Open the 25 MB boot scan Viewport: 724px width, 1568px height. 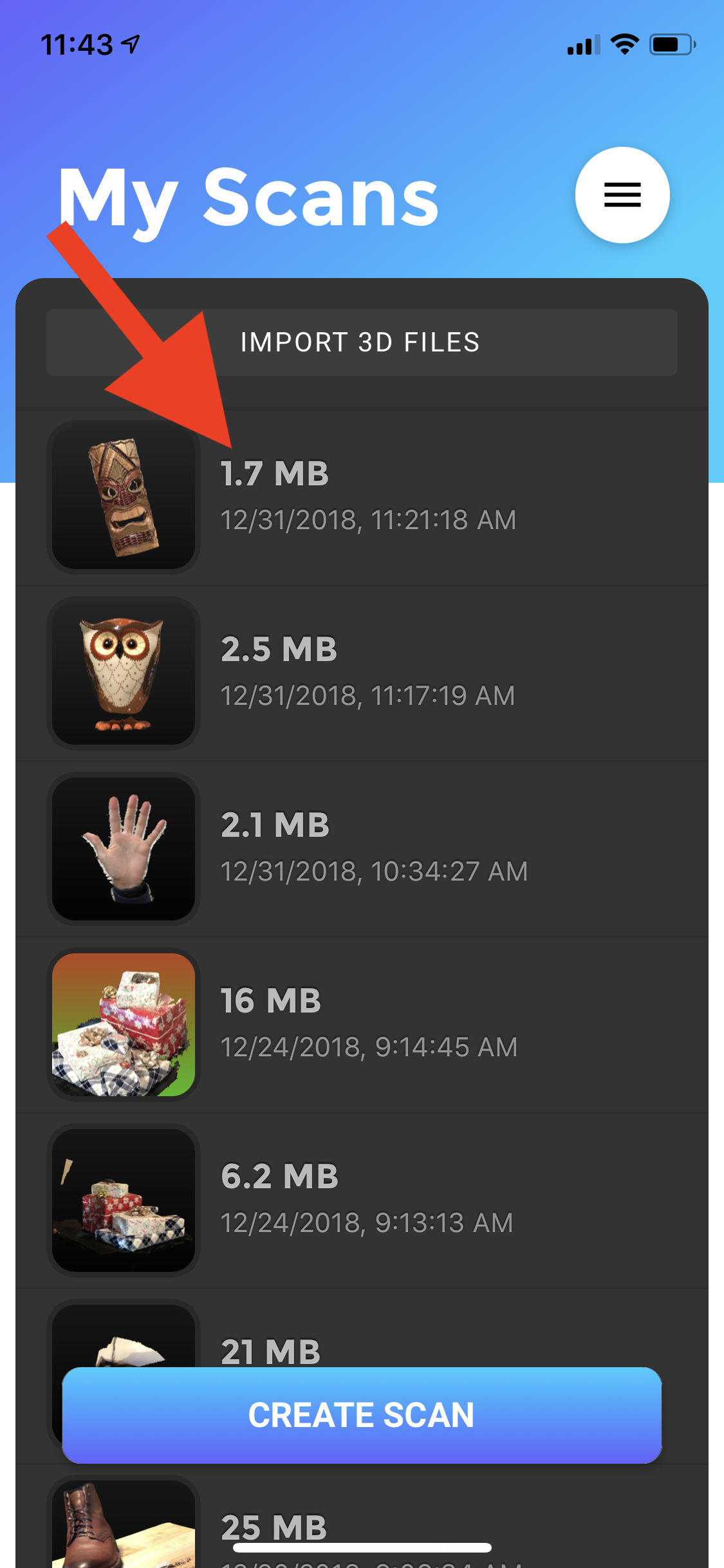[x=362, y=1518]
